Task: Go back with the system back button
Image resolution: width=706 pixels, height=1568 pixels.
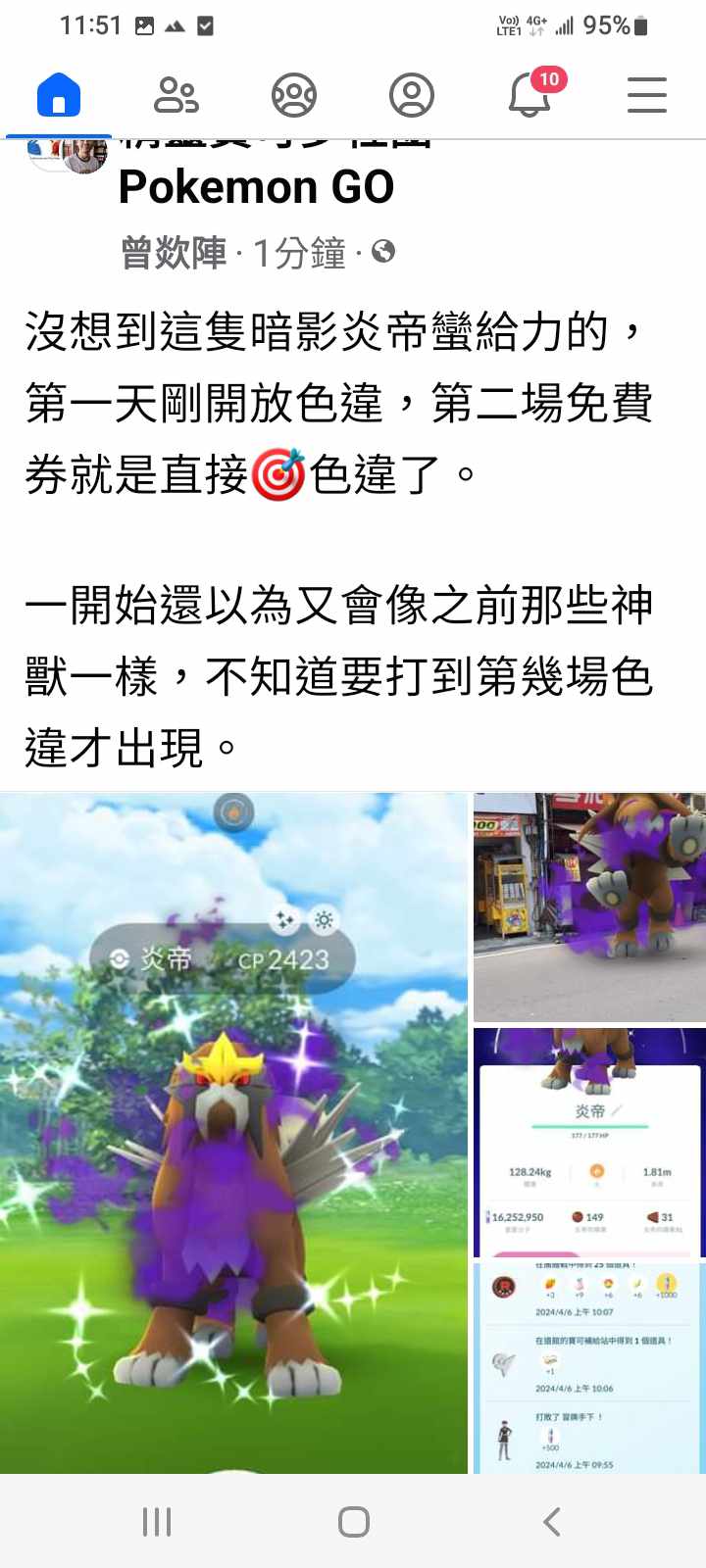Action: pyautogui.click(x=551, y=1522)
